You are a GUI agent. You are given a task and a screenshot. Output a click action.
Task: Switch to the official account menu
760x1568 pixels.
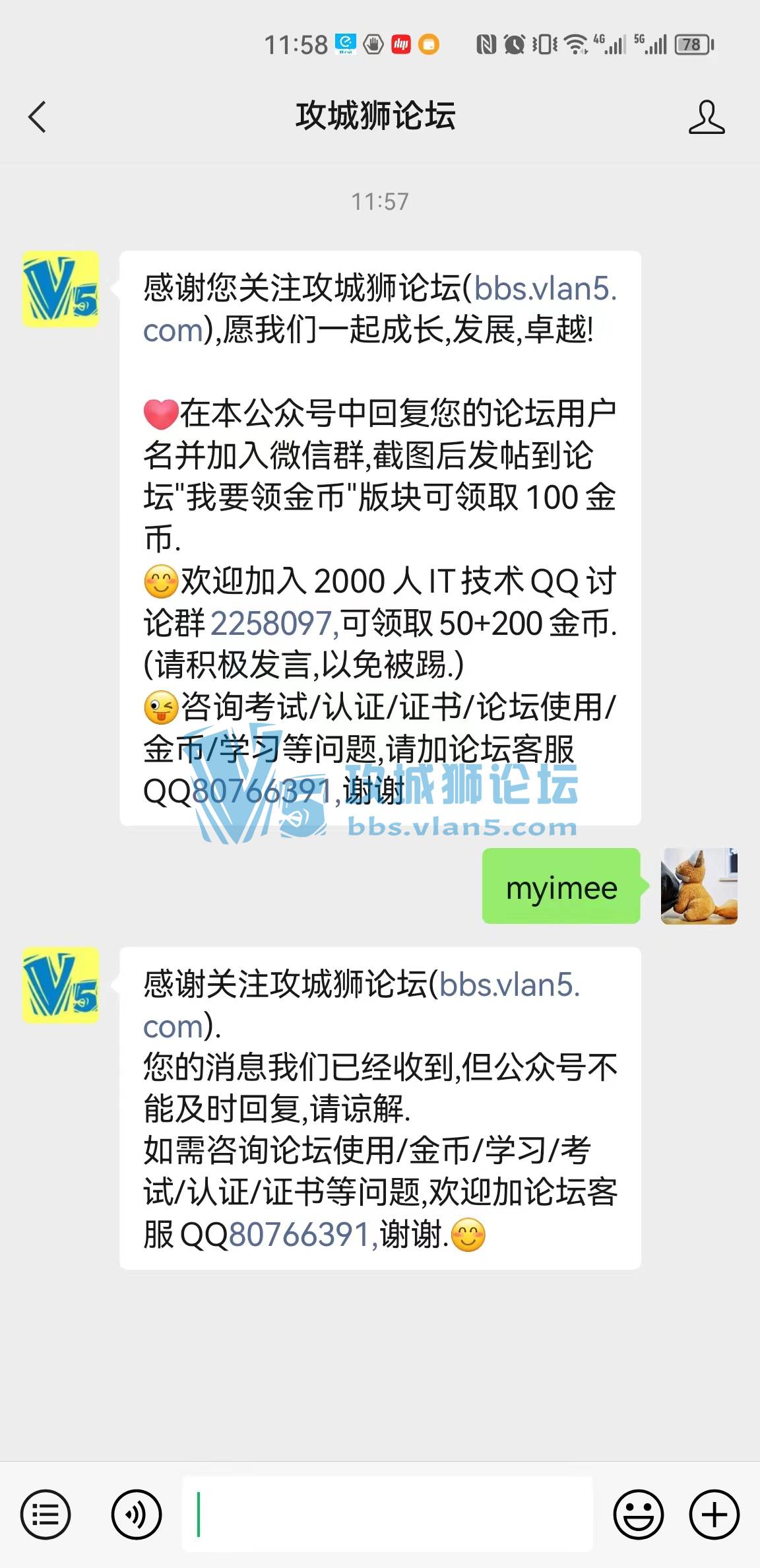(x=45, y=1514)
